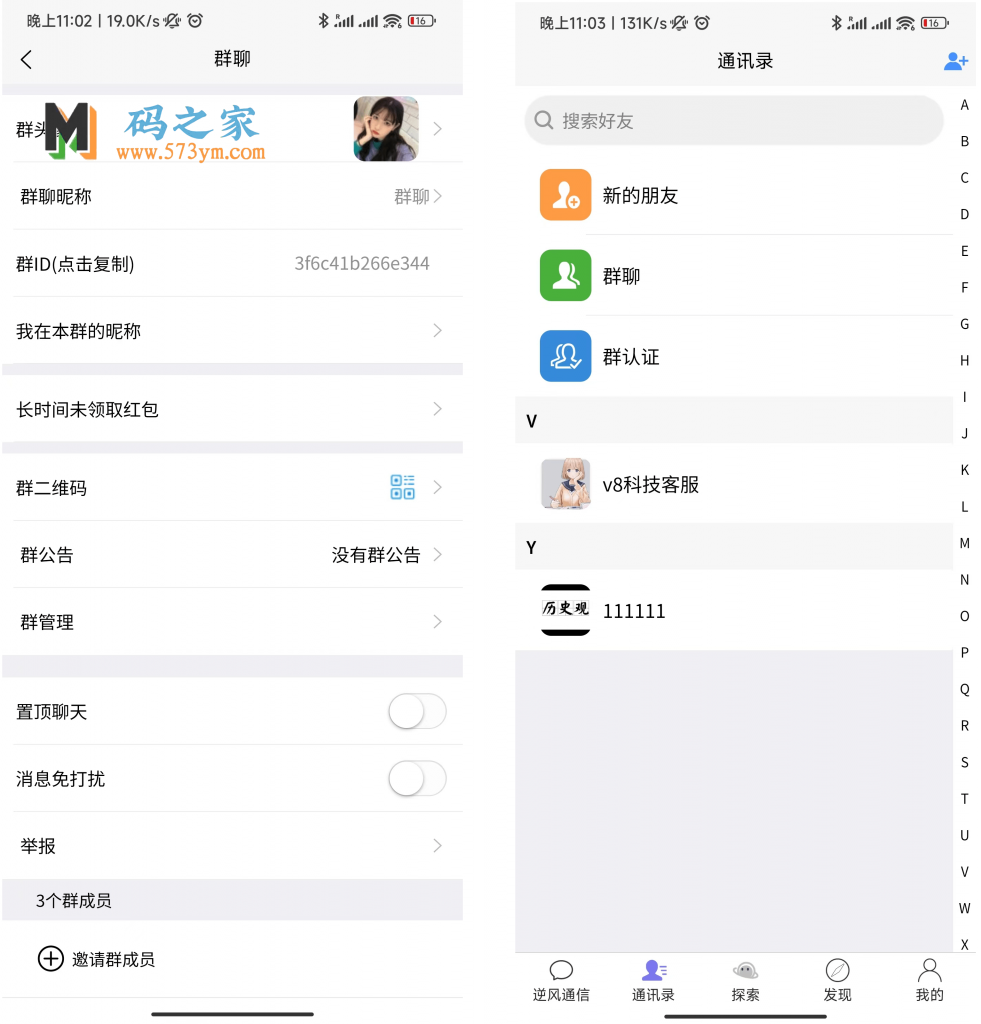Image resolution: width=981 pixels, height=1024 pixels.
Task: Open 群管理 settings
Action: [x=232, y=622]
